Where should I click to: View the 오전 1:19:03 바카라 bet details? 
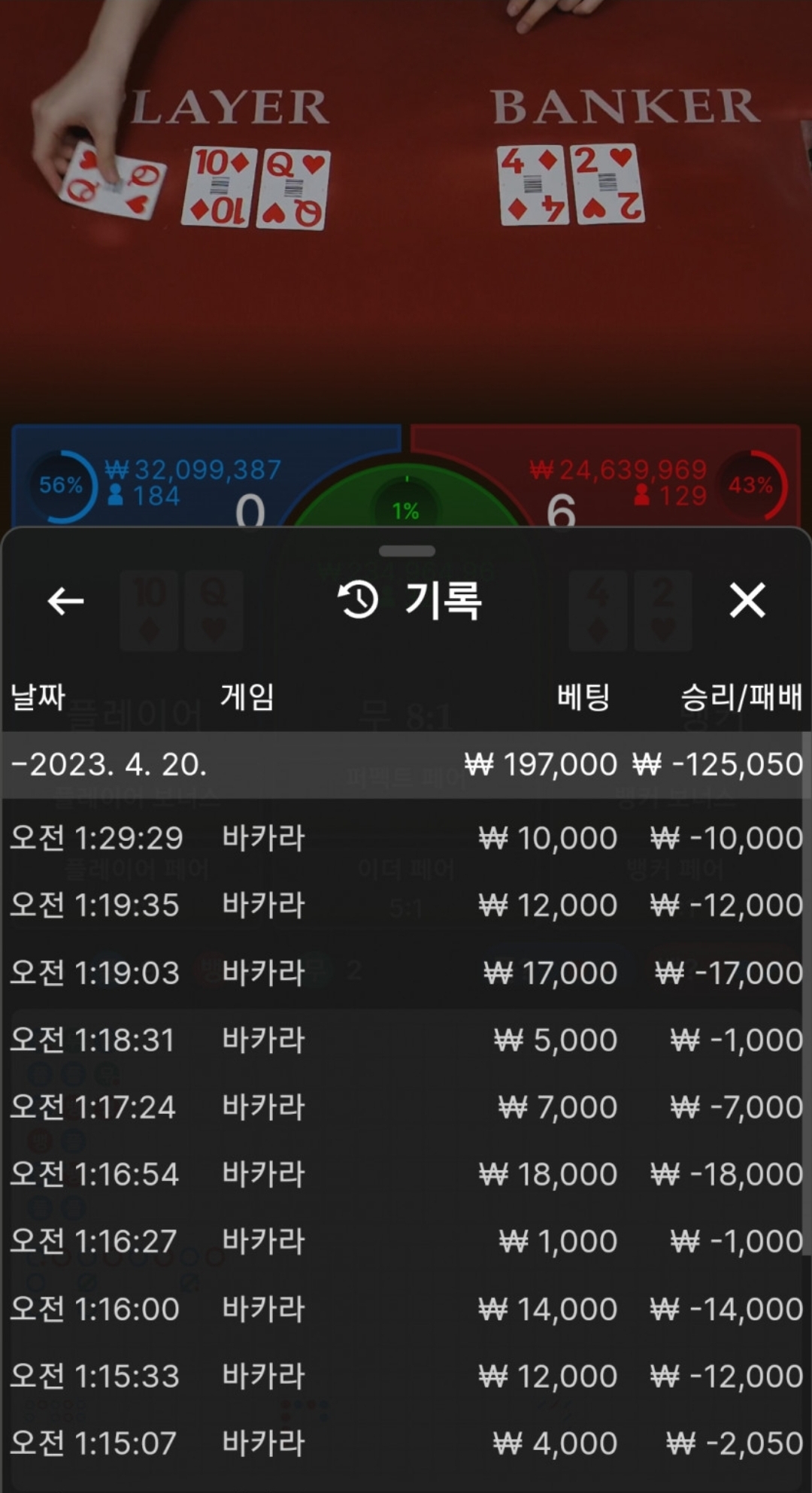point(406,973)
